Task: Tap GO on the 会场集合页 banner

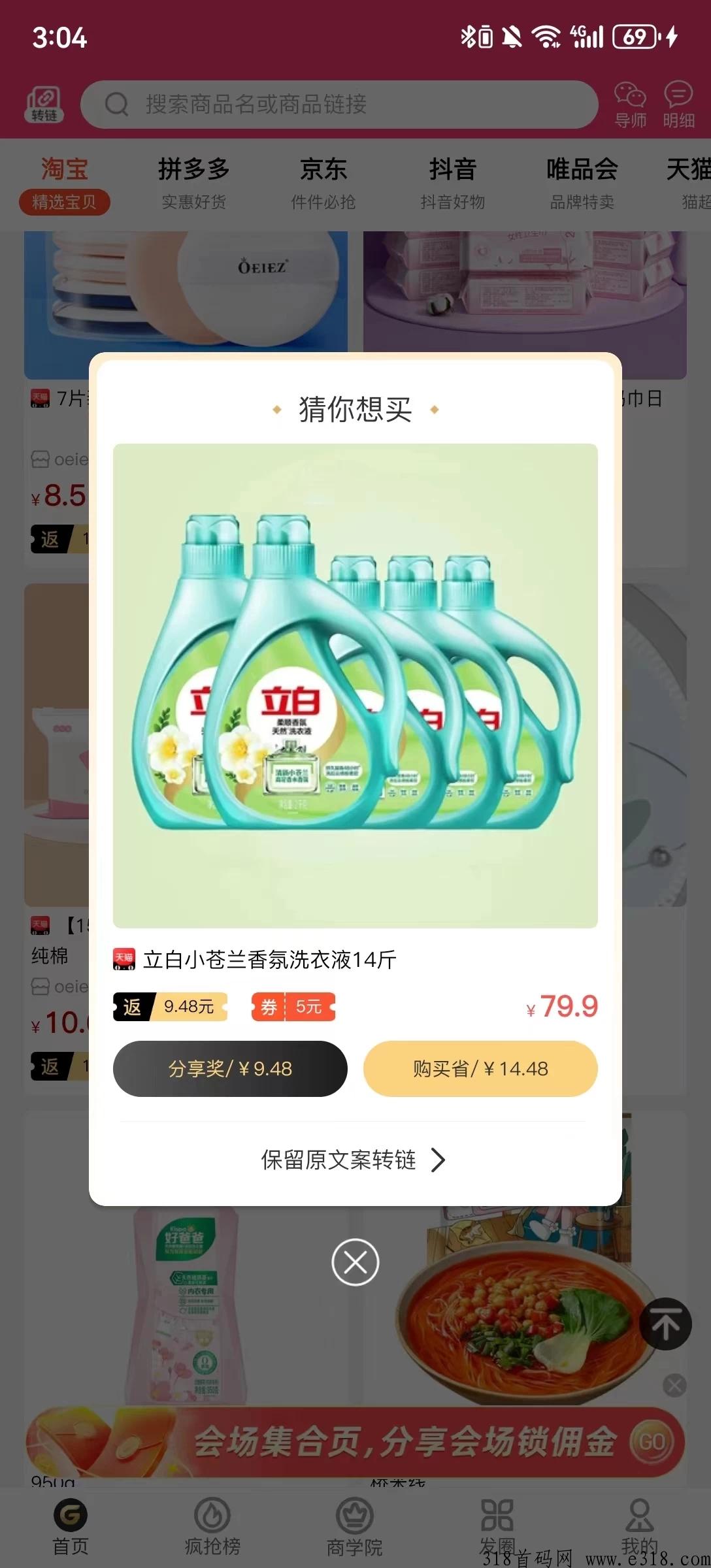Action: click(652, 1441)
